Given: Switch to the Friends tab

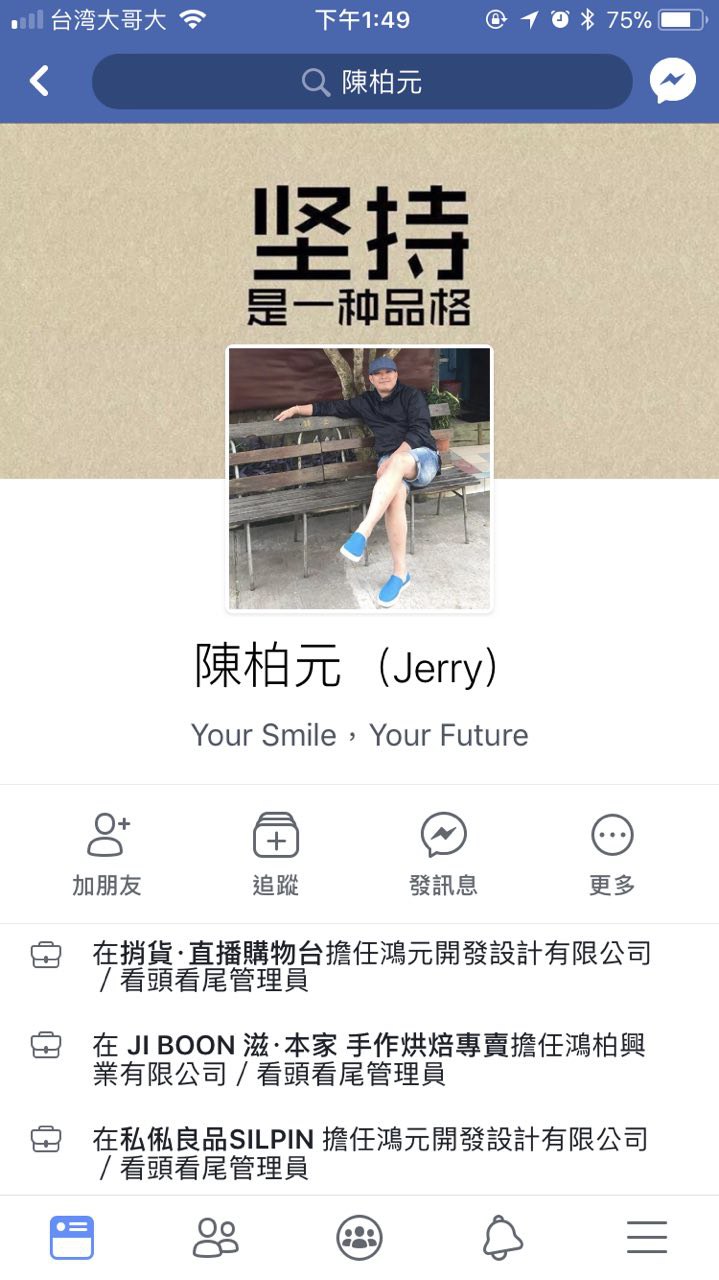Looking at the screenshot, I should click(215, 1238).
